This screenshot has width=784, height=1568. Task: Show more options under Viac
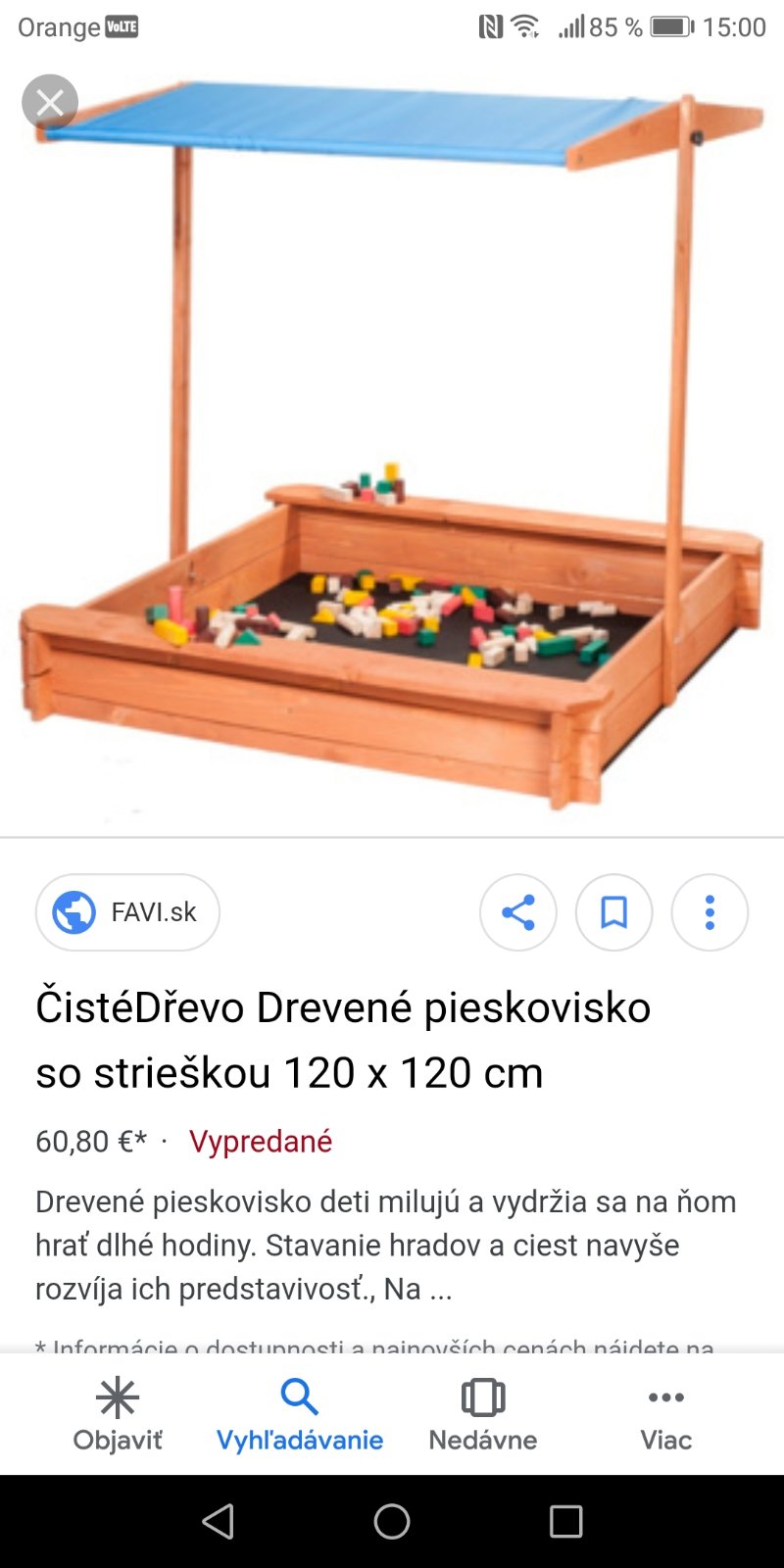pyautogui.click(x=666, y=1414)
